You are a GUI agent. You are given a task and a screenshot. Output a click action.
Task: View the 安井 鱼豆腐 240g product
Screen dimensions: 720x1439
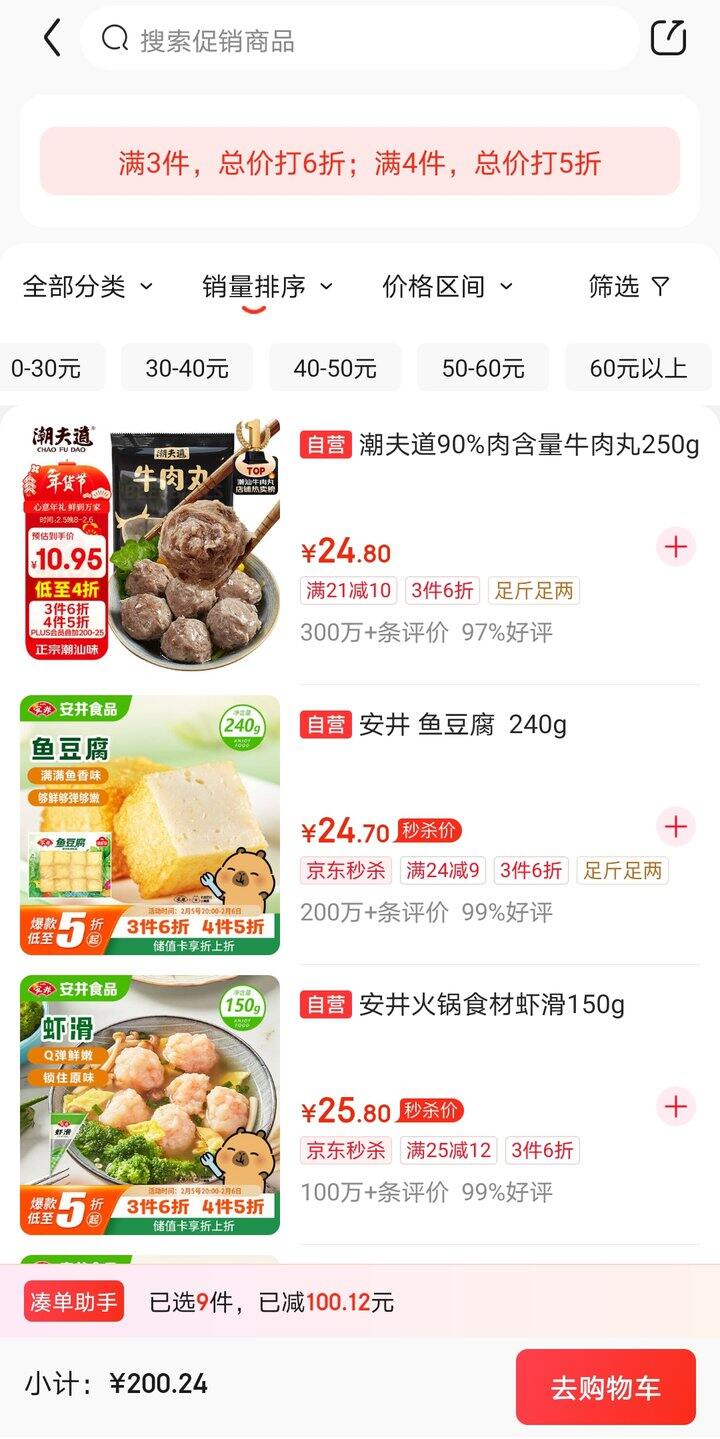click(x=462, y=724)
